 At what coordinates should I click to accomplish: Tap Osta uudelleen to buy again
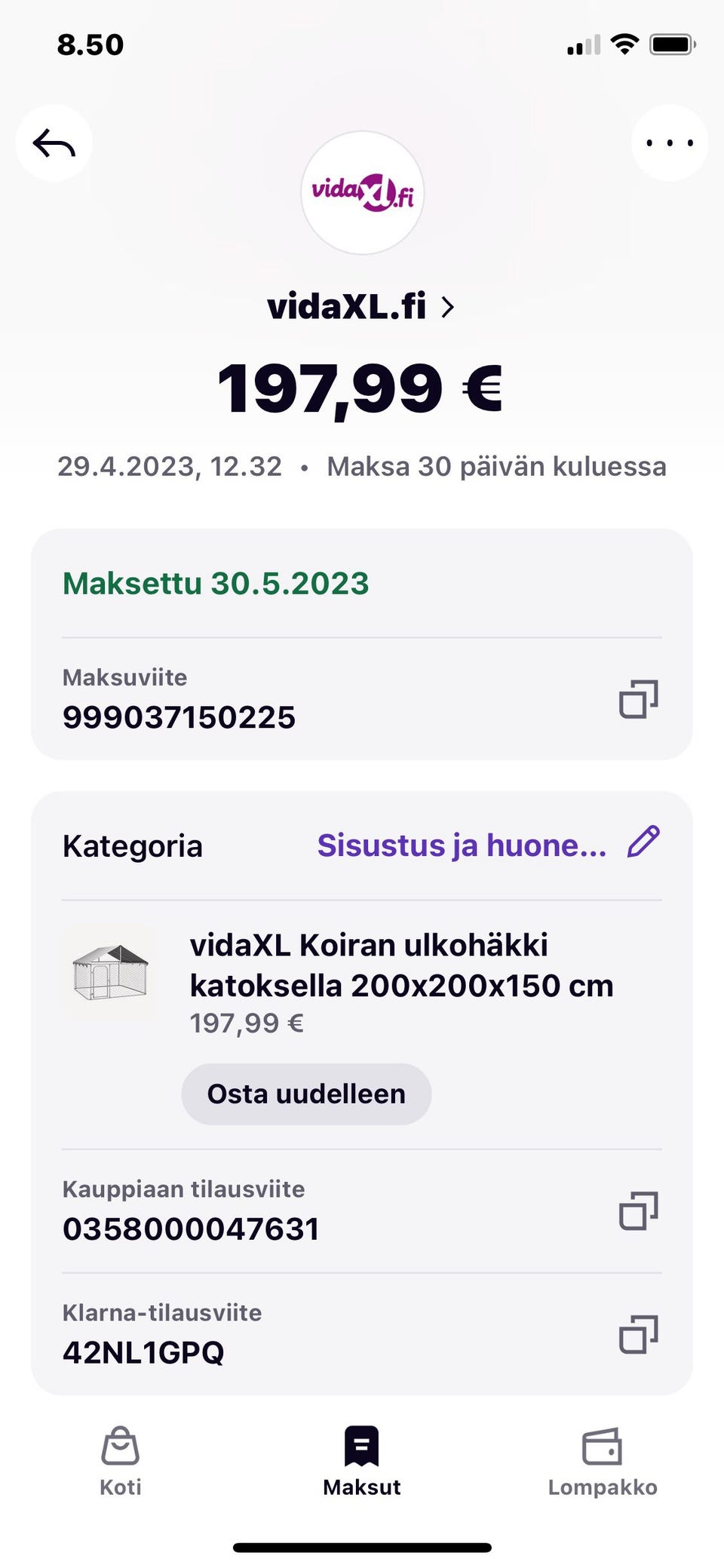click(306, 1094)
